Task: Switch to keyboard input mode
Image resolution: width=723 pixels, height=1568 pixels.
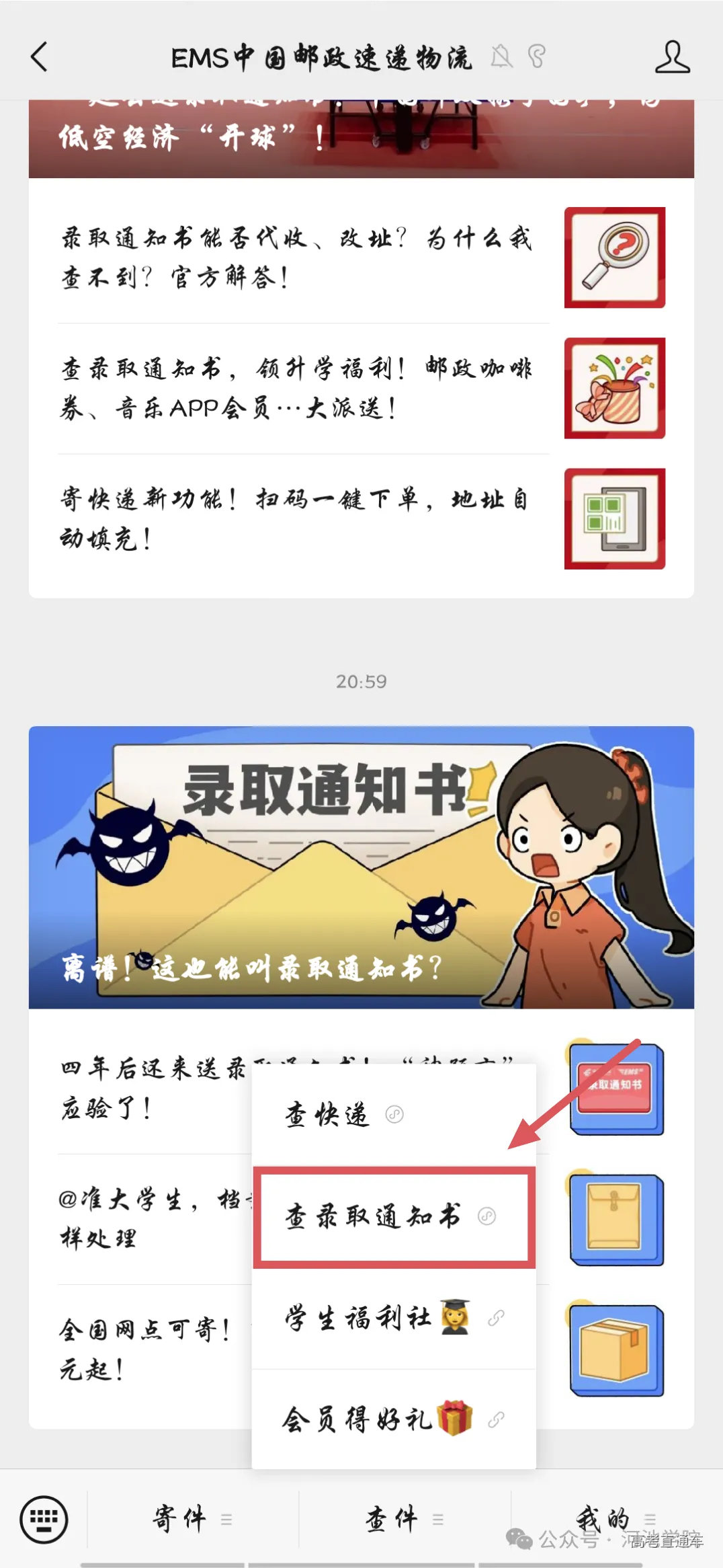Action: tap(44, 1519)
